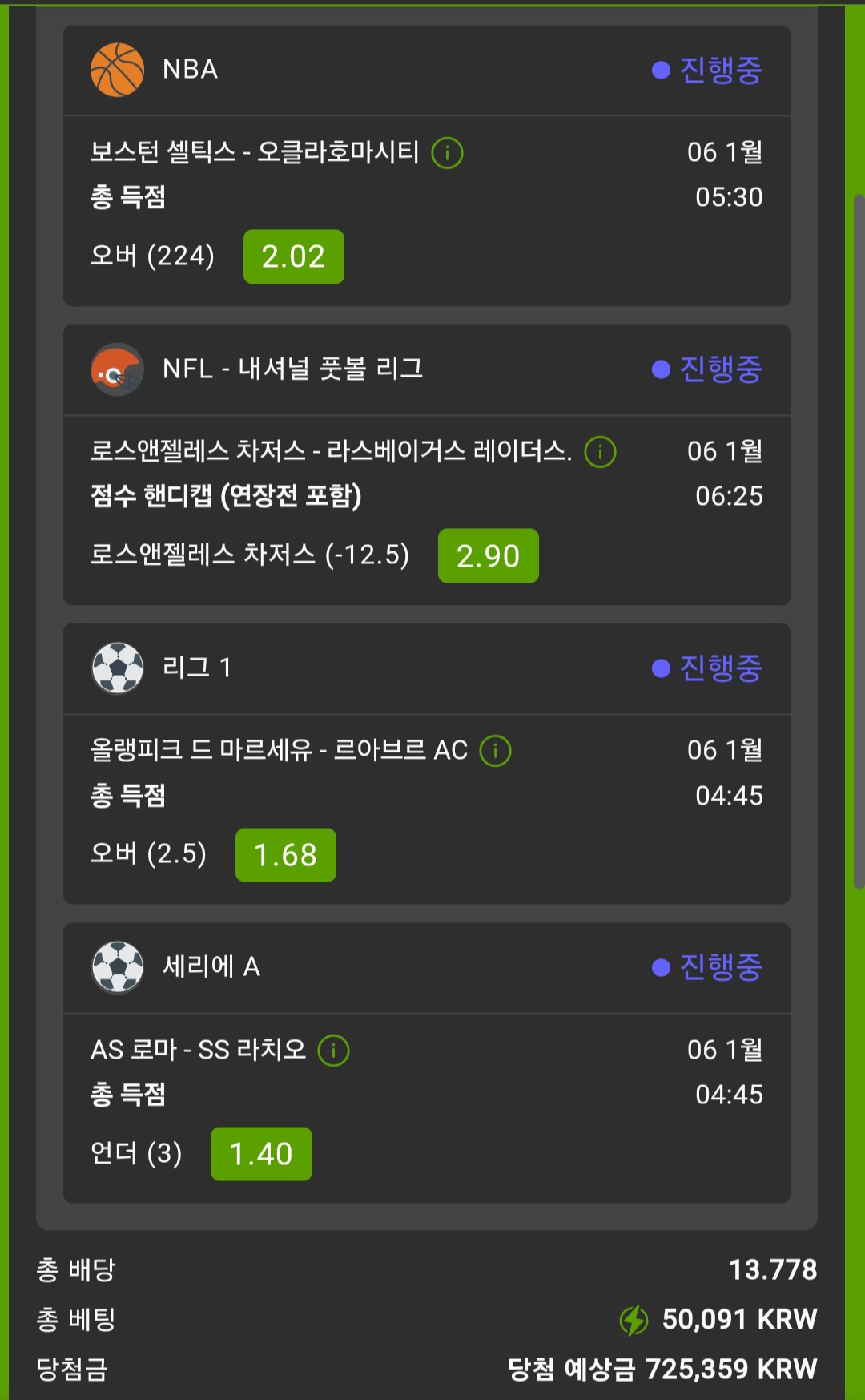
Task: Tap the 1.68 odds for over 2.5
Action: (x=285, y=855)
